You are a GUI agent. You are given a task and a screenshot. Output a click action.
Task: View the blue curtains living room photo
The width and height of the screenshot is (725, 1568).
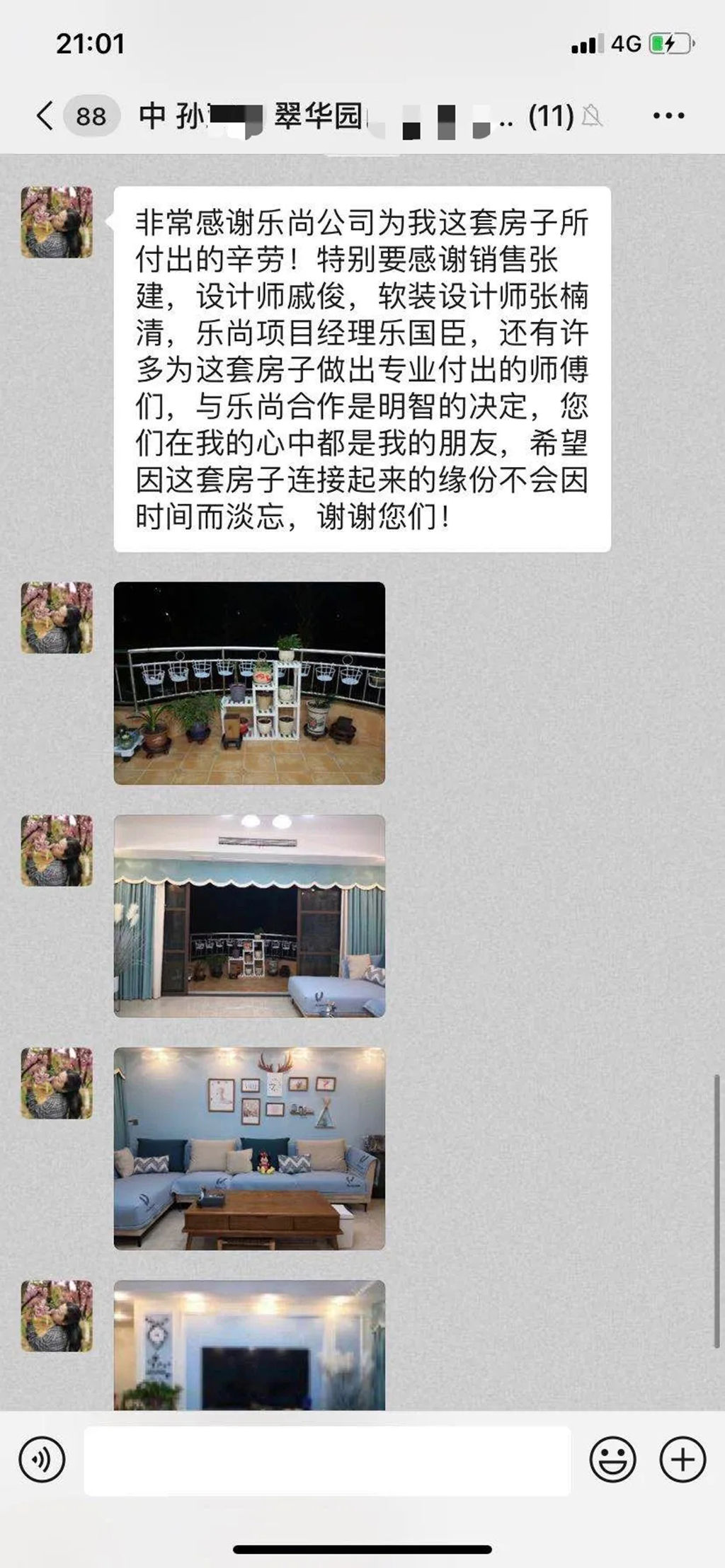(249, 916)
